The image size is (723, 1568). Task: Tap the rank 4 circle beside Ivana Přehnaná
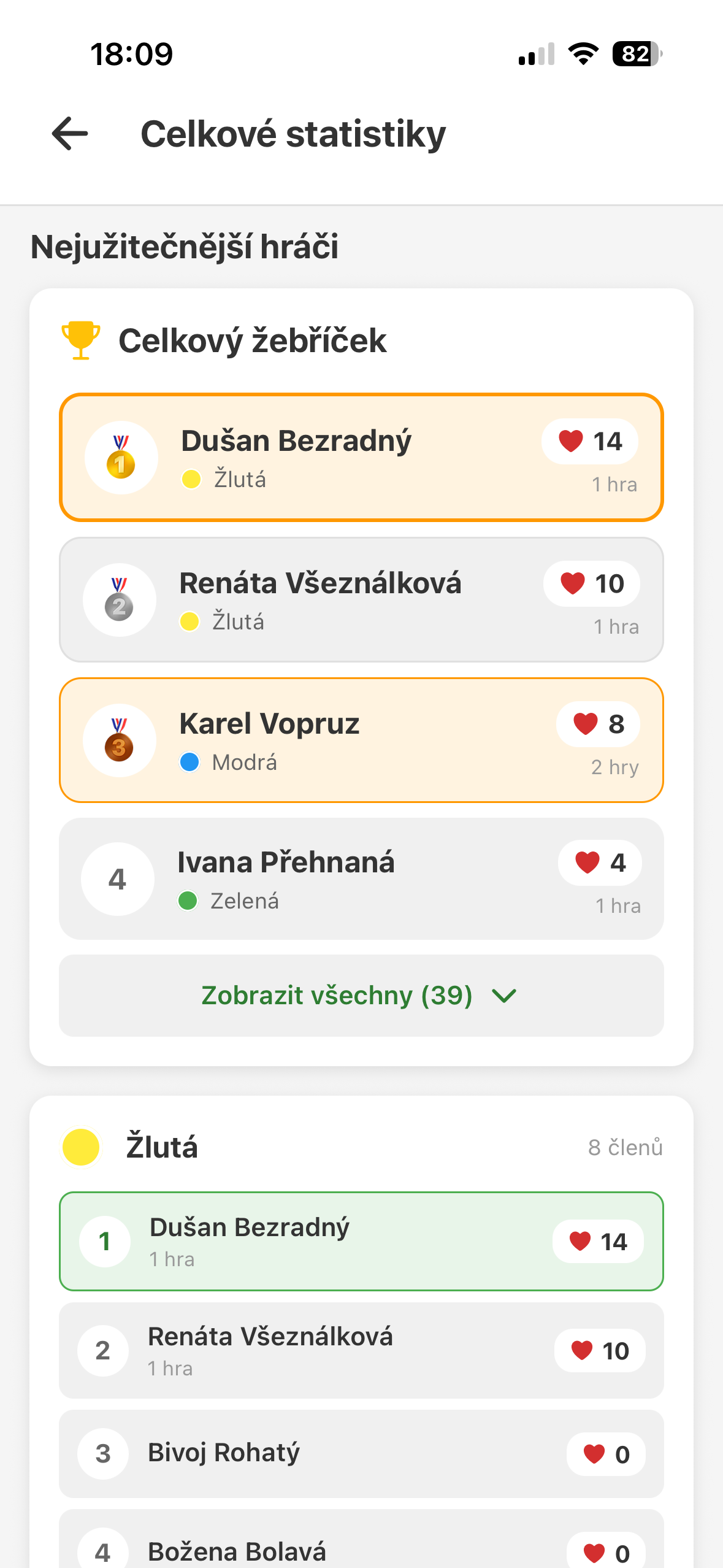tap(117, 879)
